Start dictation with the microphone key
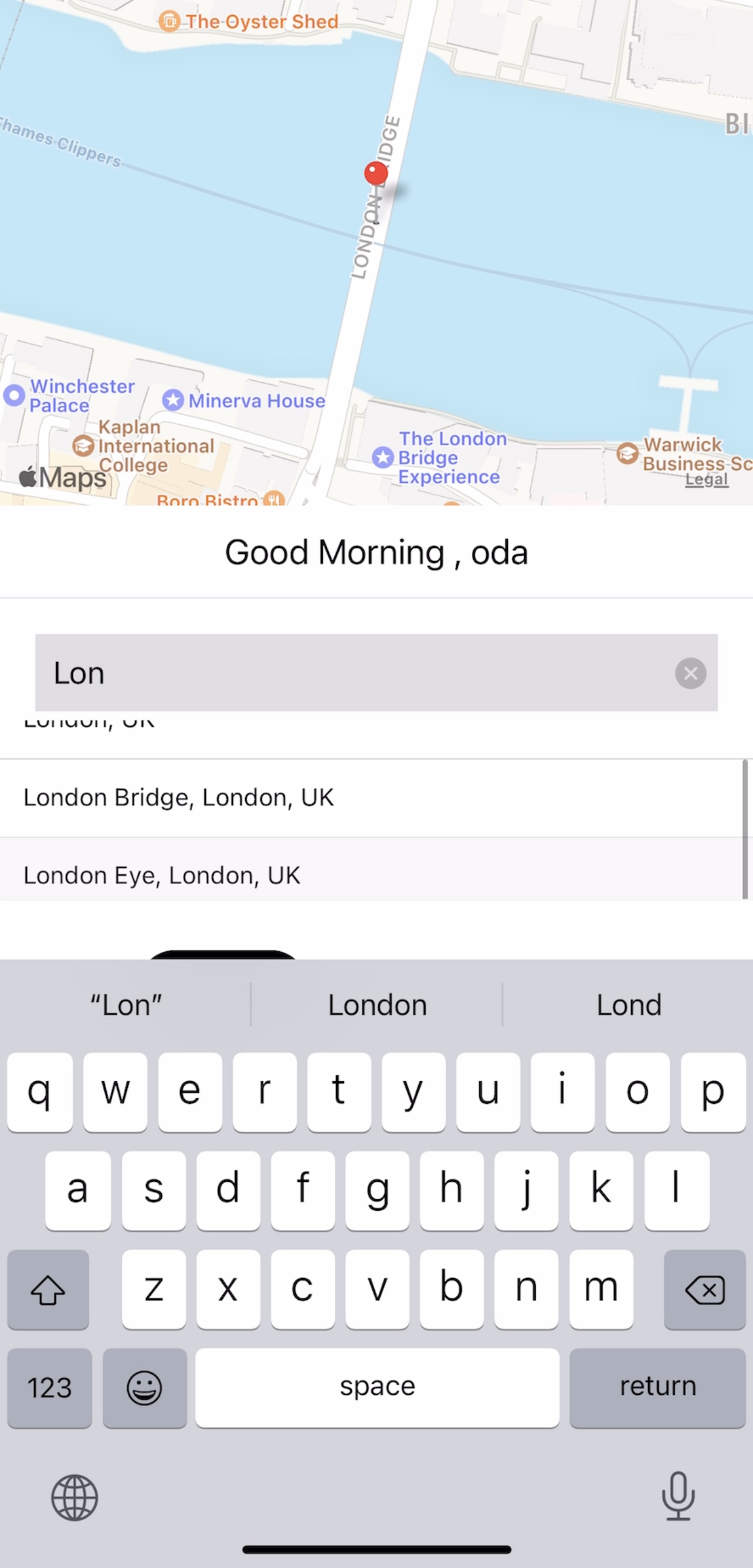The width and height of the screenshot is (753, 1568). point(677,1496)
